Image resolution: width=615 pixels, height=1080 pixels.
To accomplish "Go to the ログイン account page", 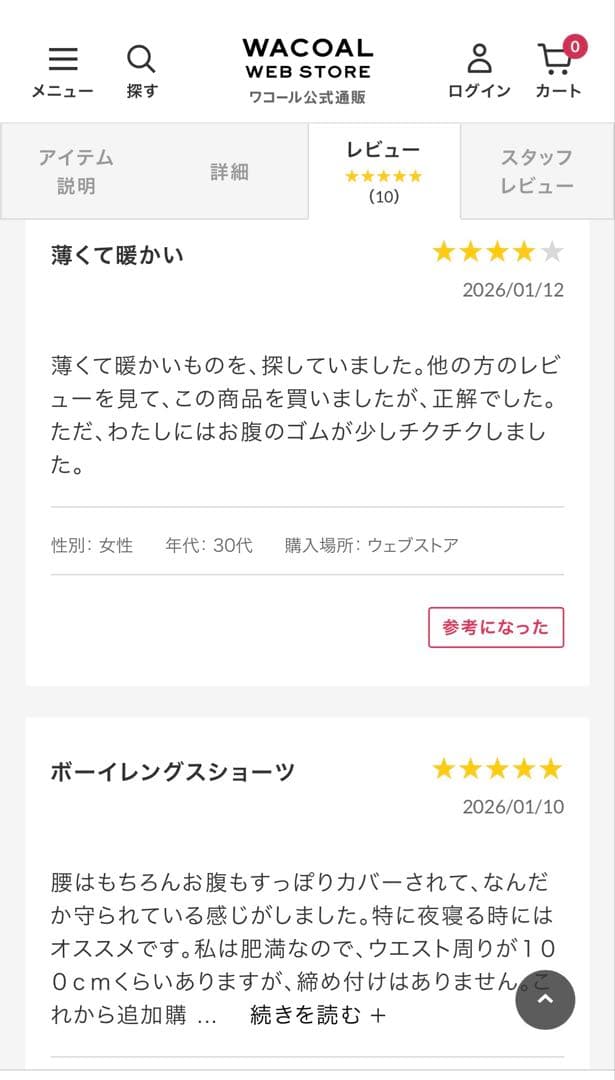I will pos(479,72).
